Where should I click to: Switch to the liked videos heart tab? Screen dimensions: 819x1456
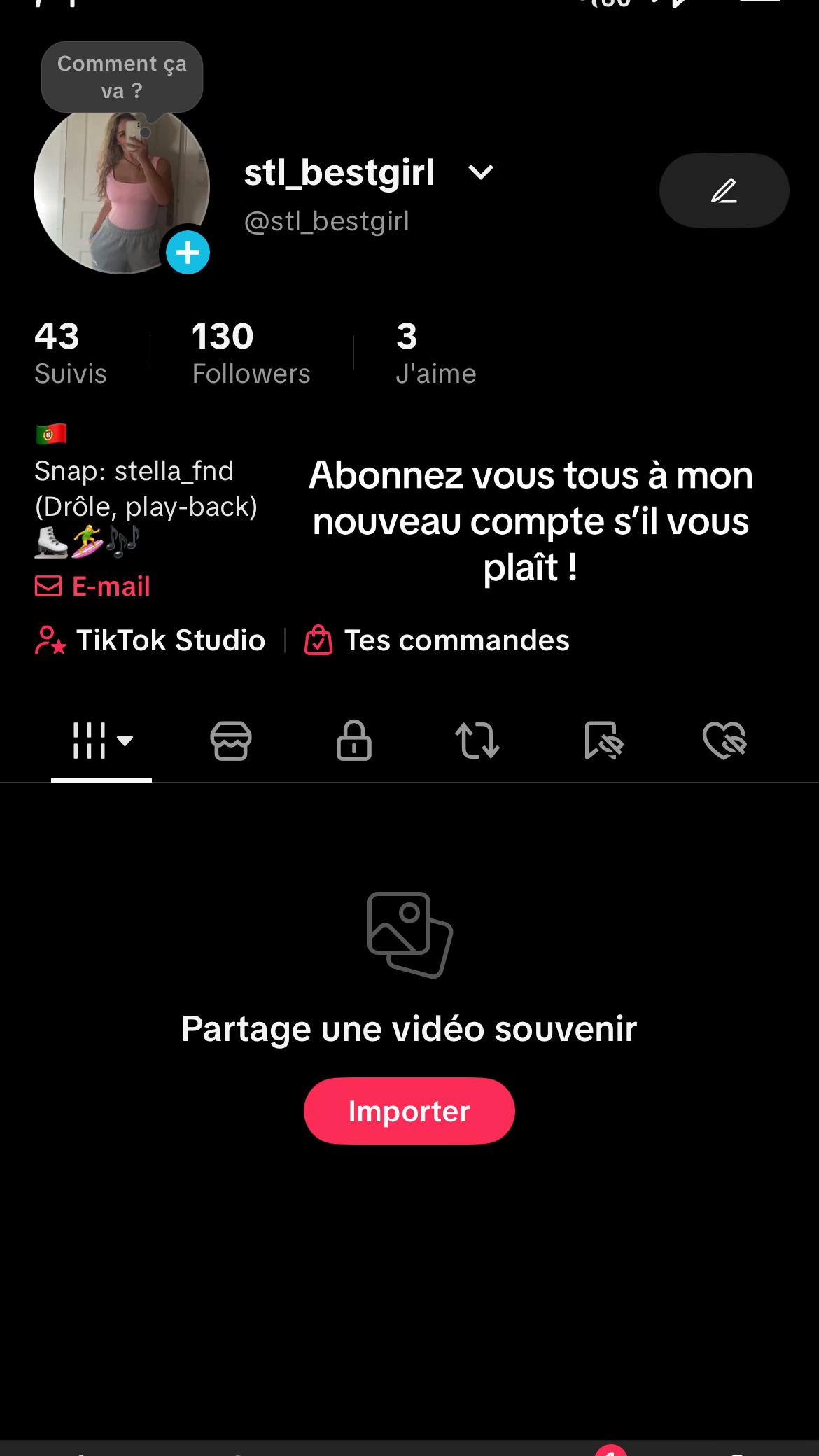[x=724, y=741]
